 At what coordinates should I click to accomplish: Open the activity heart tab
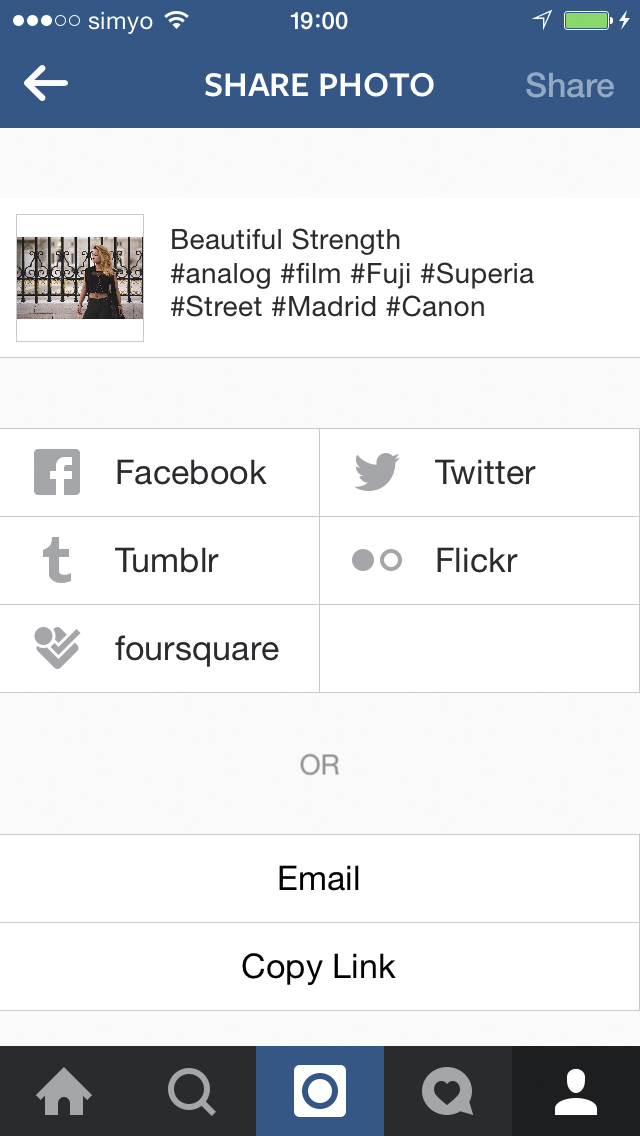448,1091
